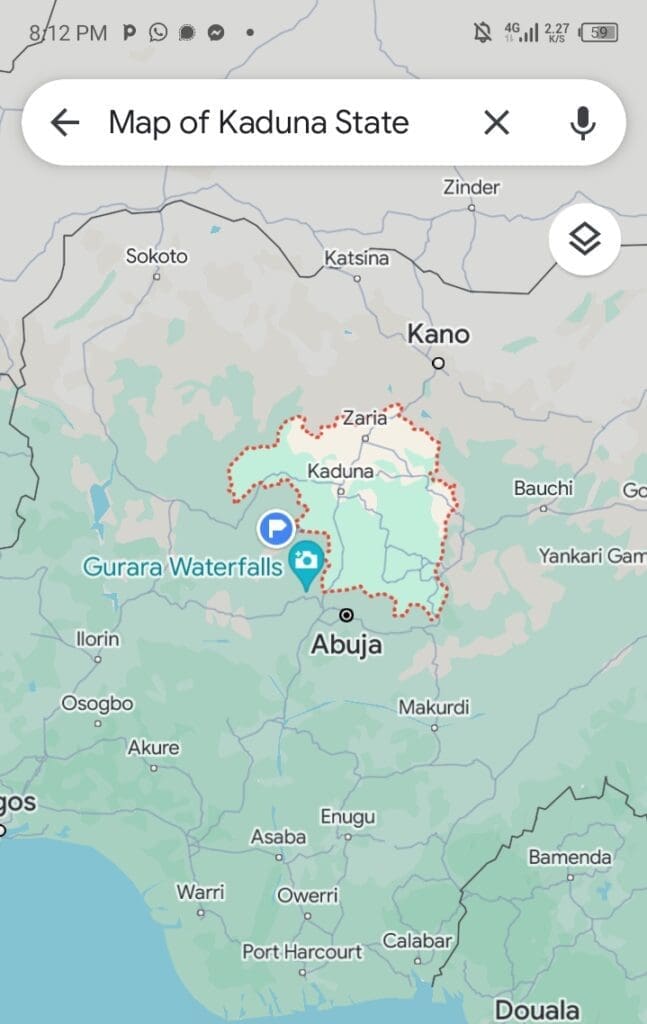Select the blue parking pin on the map
Screen dimensions: 647x1024
[275, 525]
